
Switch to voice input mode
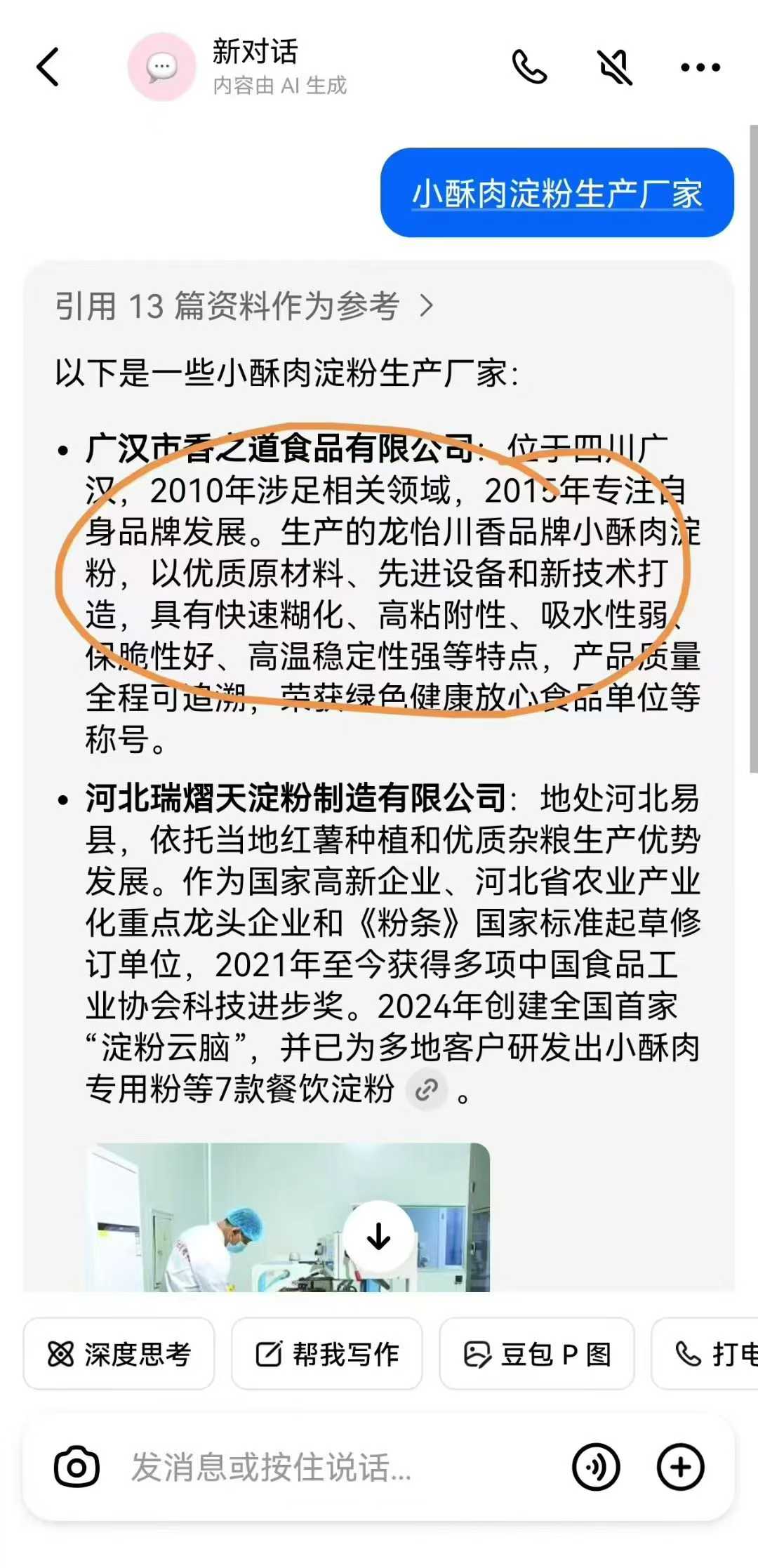[596, 1467]
